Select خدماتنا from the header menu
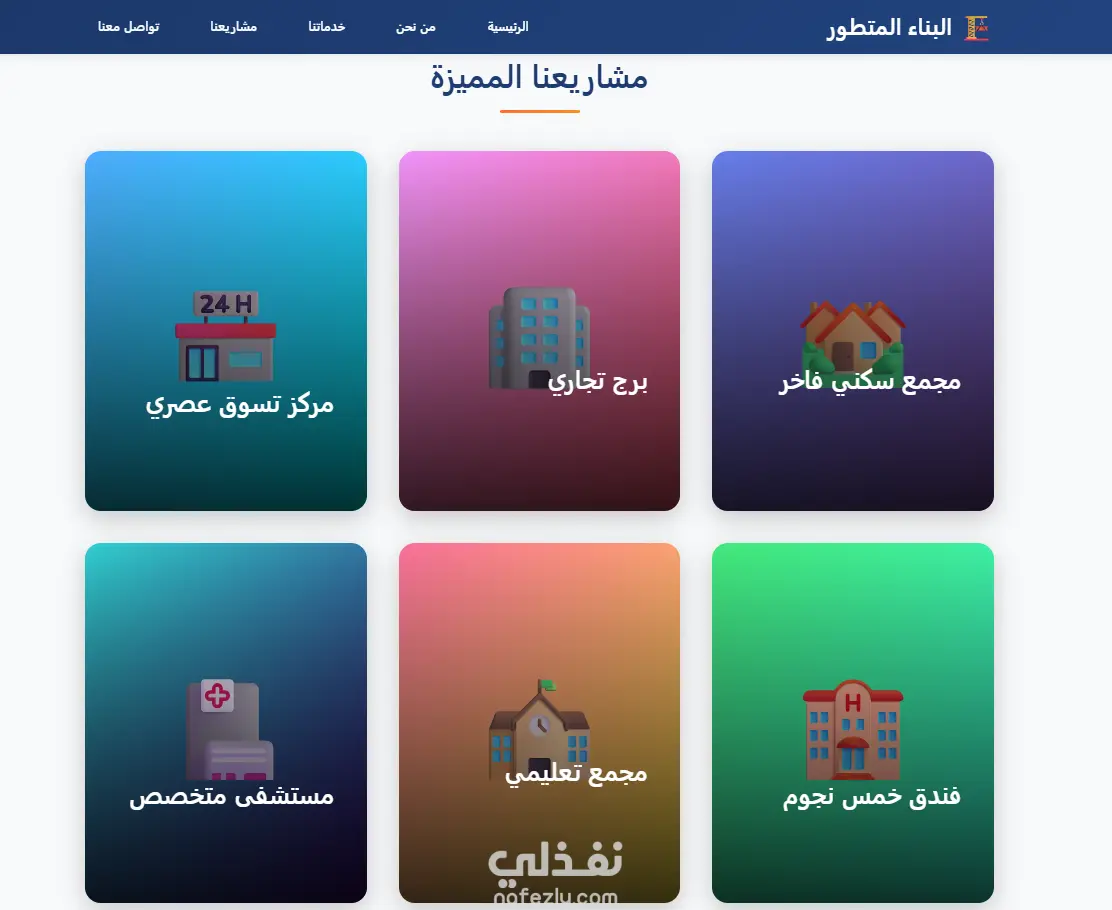Image resolution: width=1112 pixels, height=910 pixels. [x=327, y=27]
